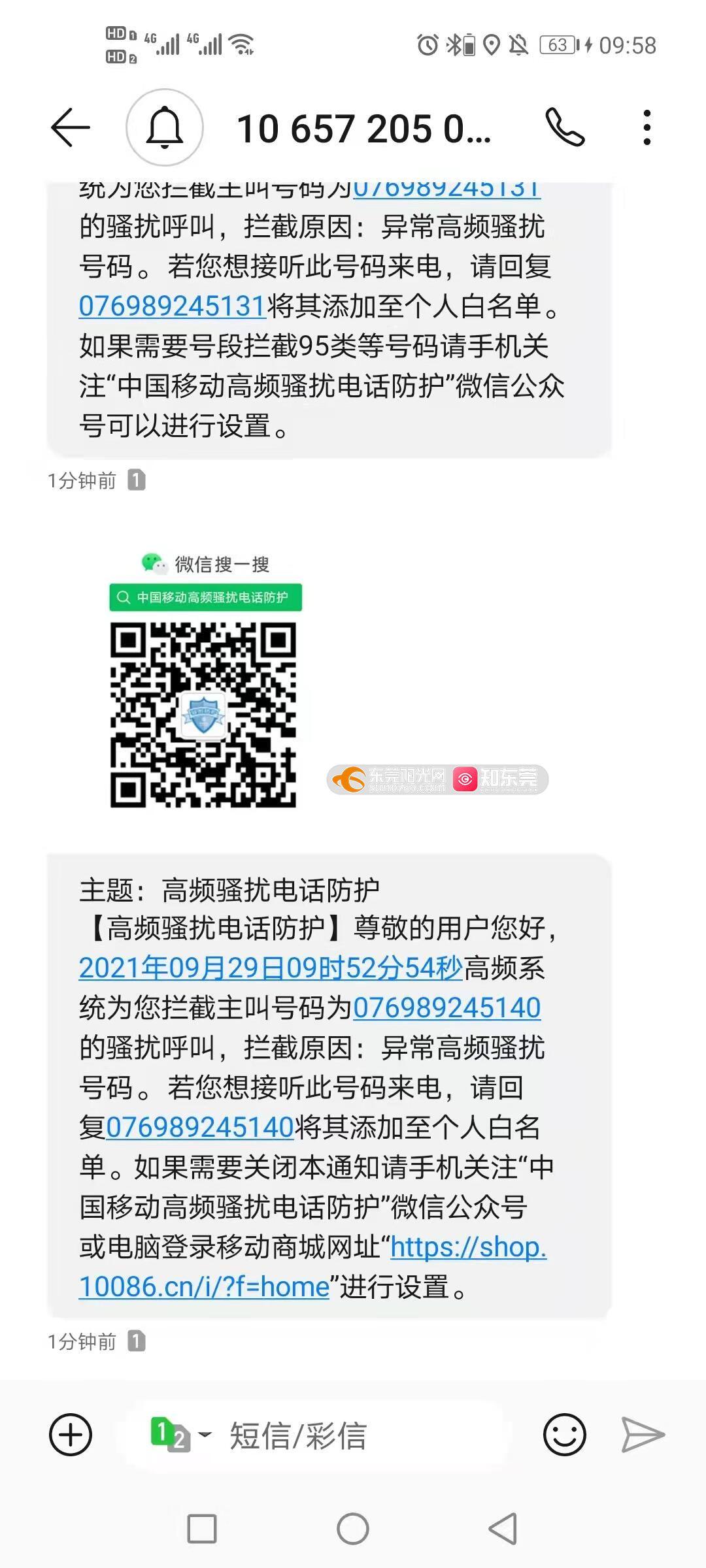Open the shop.10086.cn link

click(312, 1267)
